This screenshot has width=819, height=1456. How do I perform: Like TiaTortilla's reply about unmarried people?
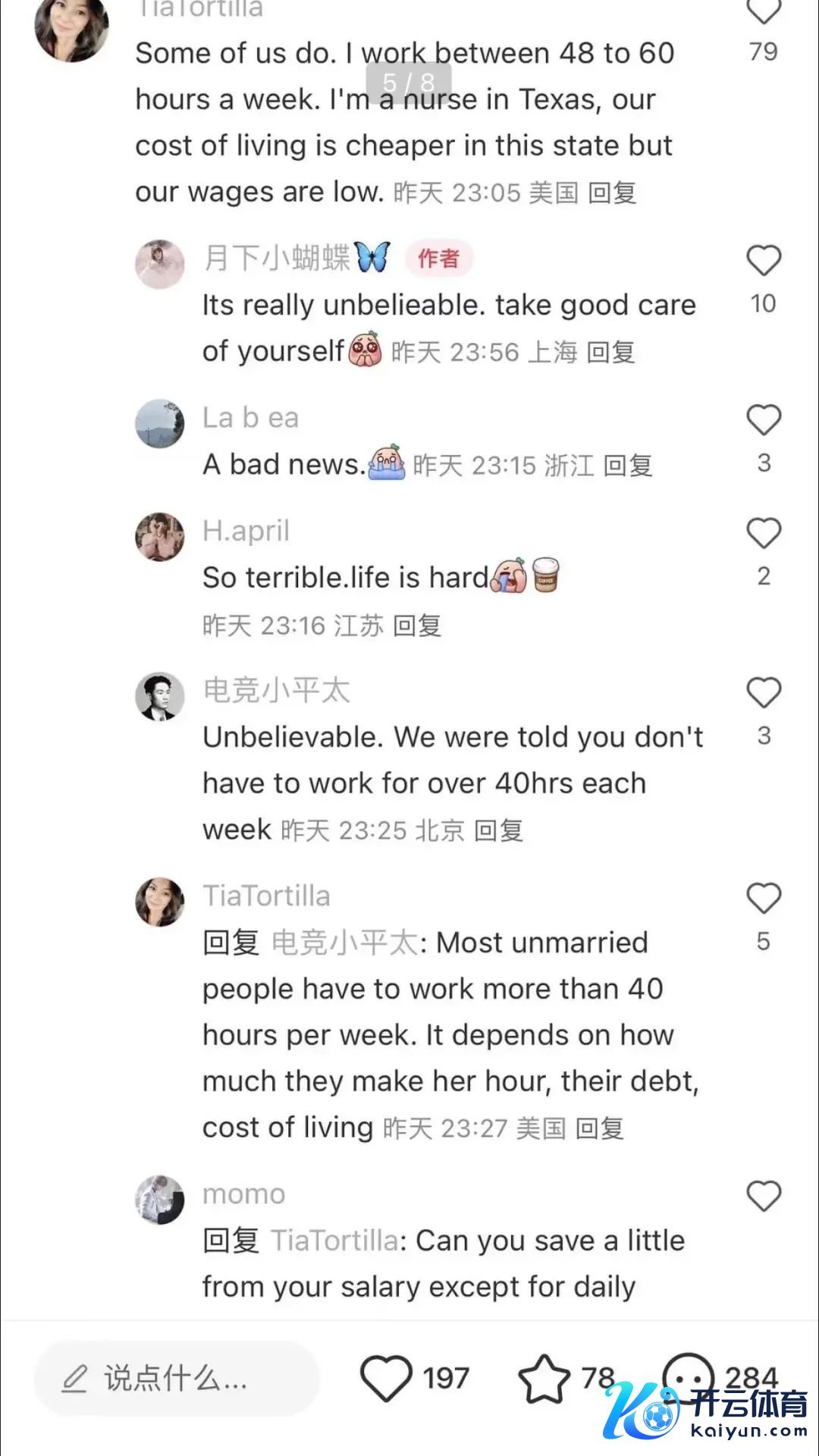click(763, 899)
